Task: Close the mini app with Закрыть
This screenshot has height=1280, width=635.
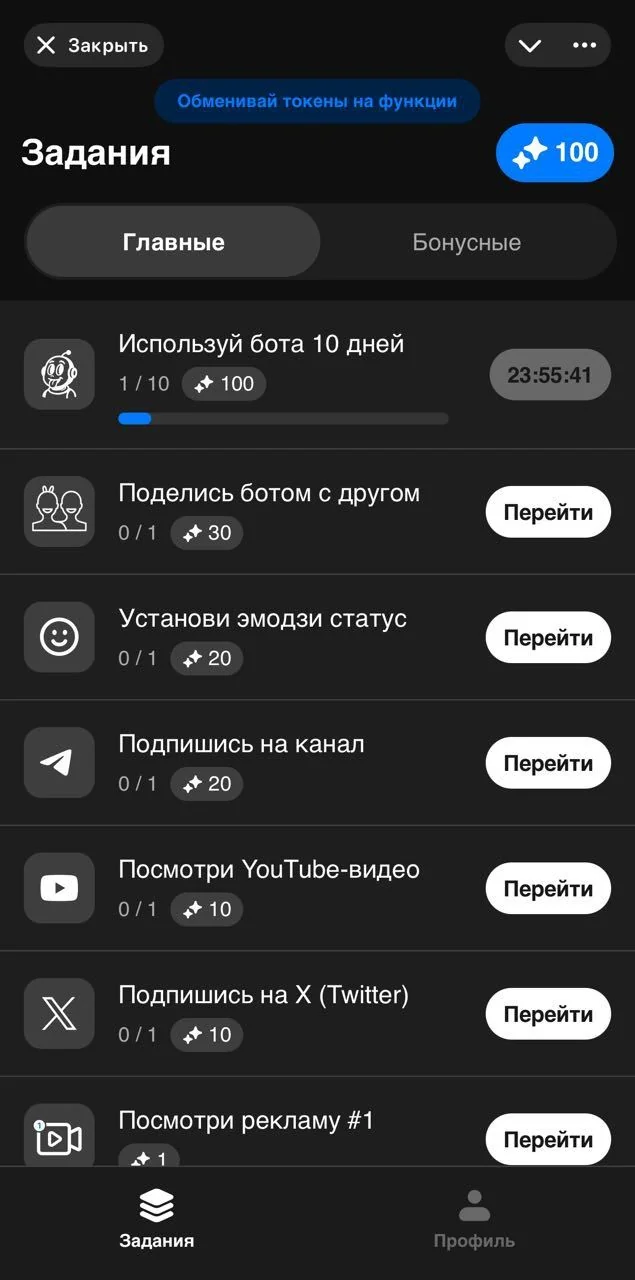Action: coord(93,45)
